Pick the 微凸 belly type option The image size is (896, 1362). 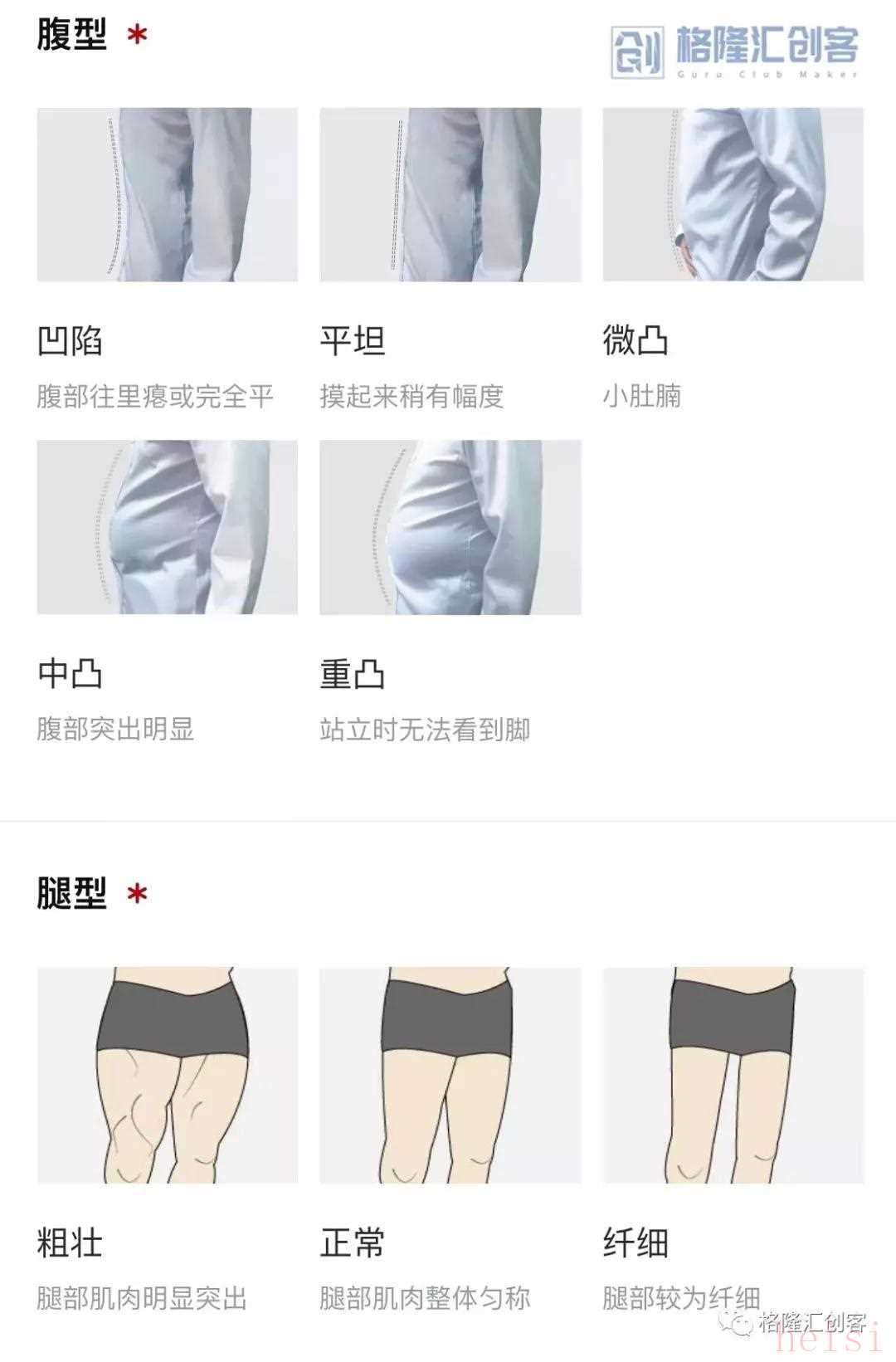[x=733, y=194]
